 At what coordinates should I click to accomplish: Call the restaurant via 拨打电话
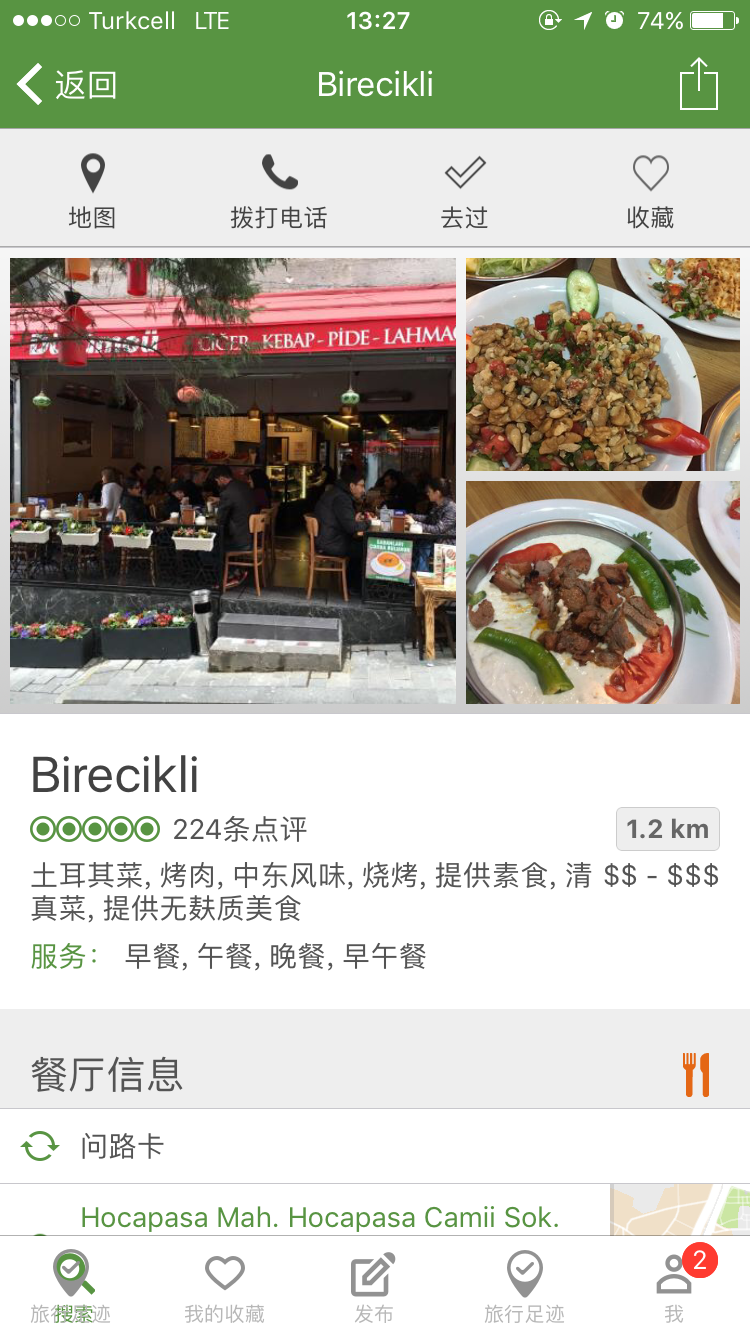click(x=279, y=191)
